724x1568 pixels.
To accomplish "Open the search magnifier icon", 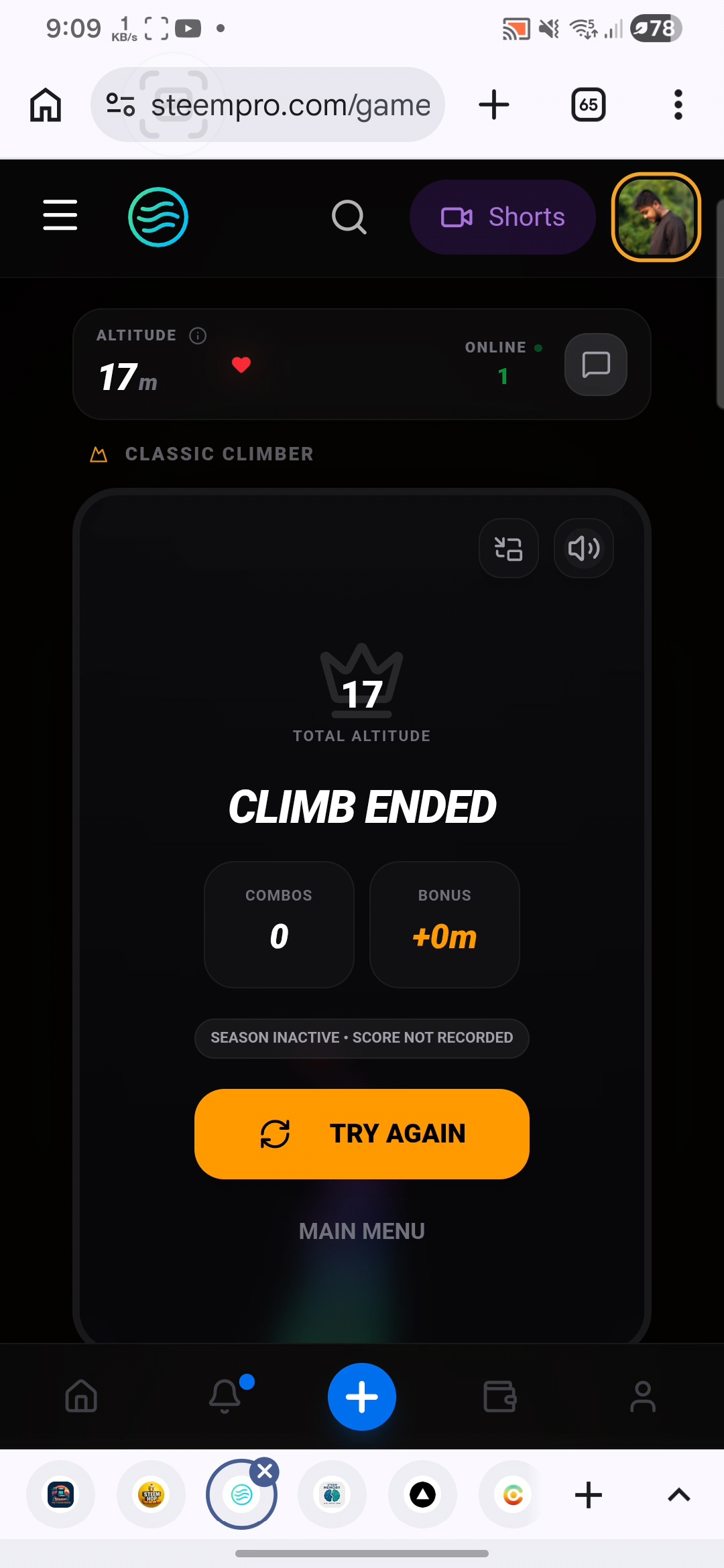I will point(349,217).
